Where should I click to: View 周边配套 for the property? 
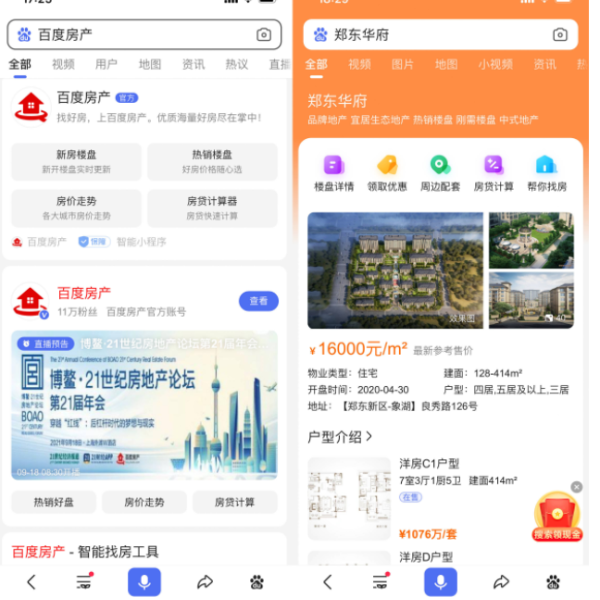(x=440, y=173)
